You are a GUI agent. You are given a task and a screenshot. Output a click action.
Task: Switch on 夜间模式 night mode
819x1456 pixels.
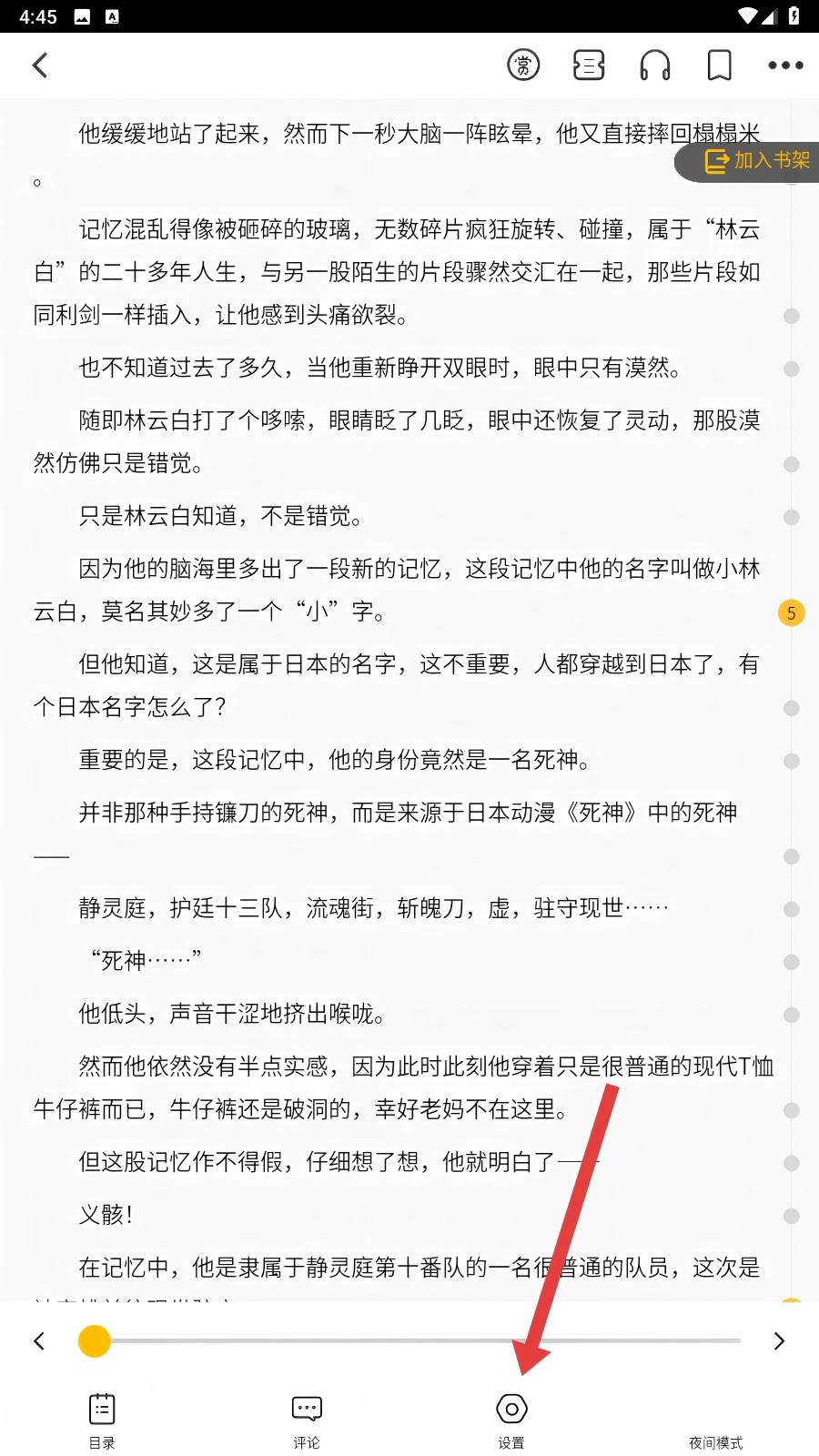pos(716,1424)
